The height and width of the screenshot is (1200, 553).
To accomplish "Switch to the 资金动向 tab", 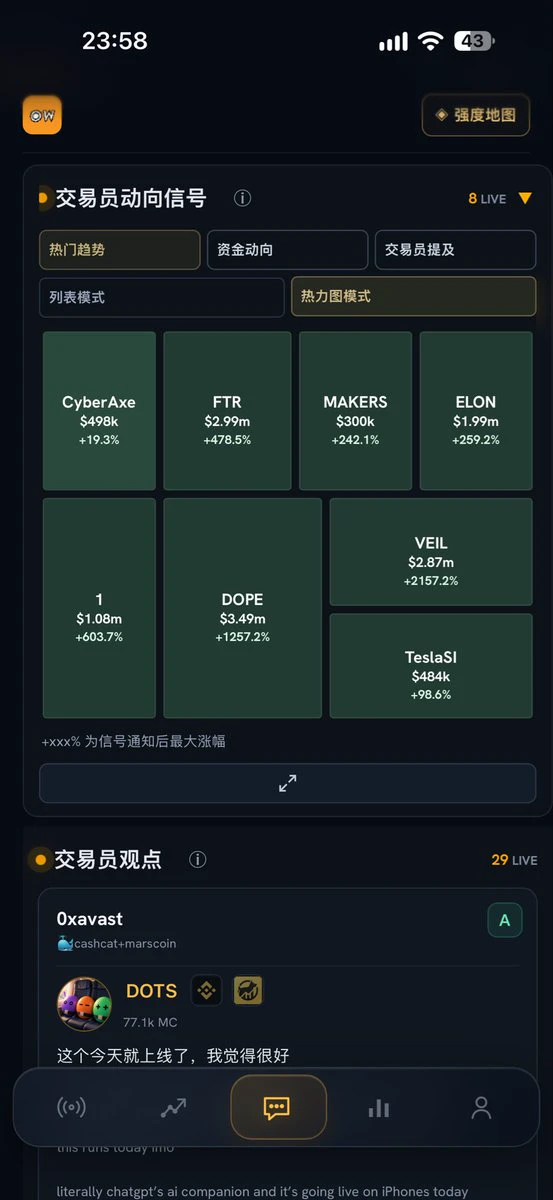I will tap(287, 250).
